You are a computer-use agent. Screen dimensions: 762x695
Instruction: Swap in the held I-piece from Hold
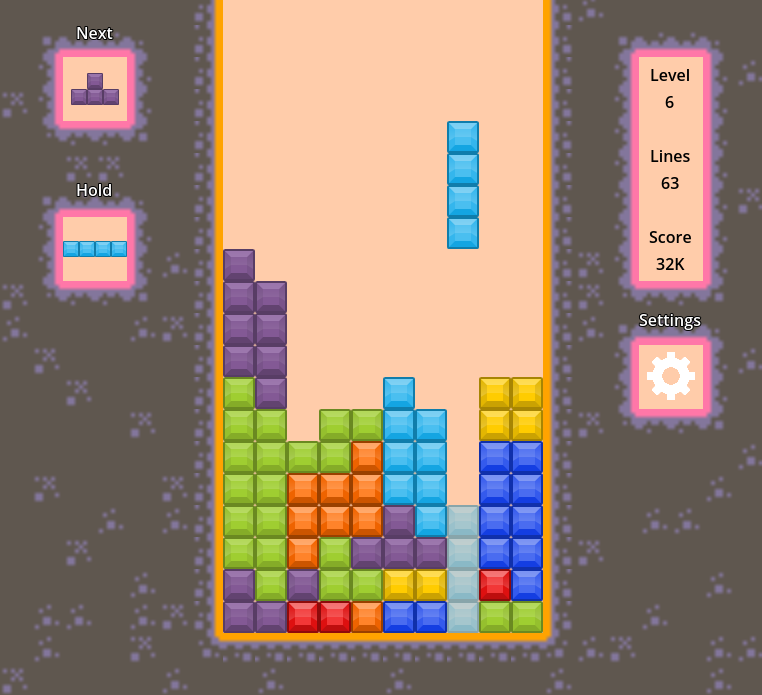click(x=95, y=249)
